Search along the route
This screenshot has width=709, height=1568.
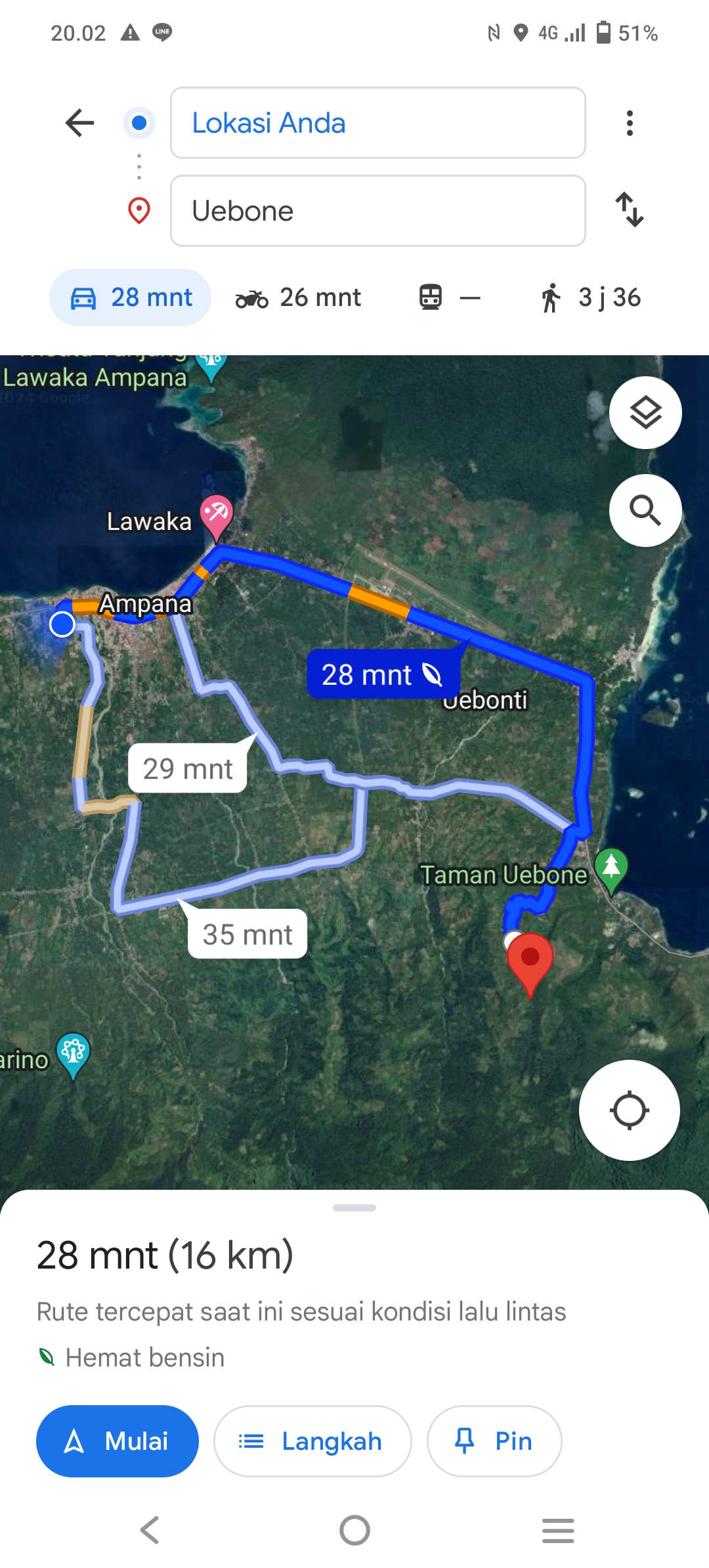(645, 510)
